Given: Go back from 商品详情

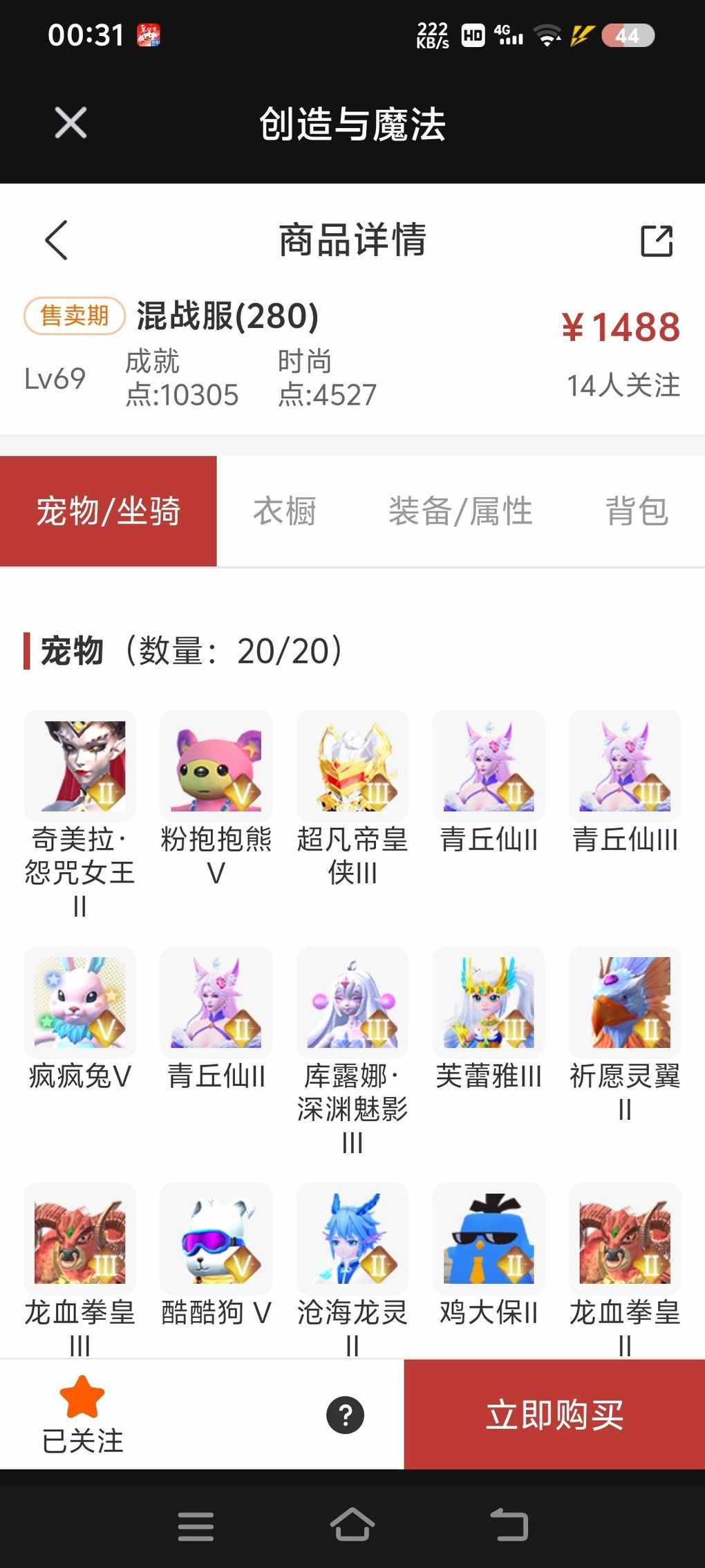Looking at the screenshot, I should pos(57,240).
